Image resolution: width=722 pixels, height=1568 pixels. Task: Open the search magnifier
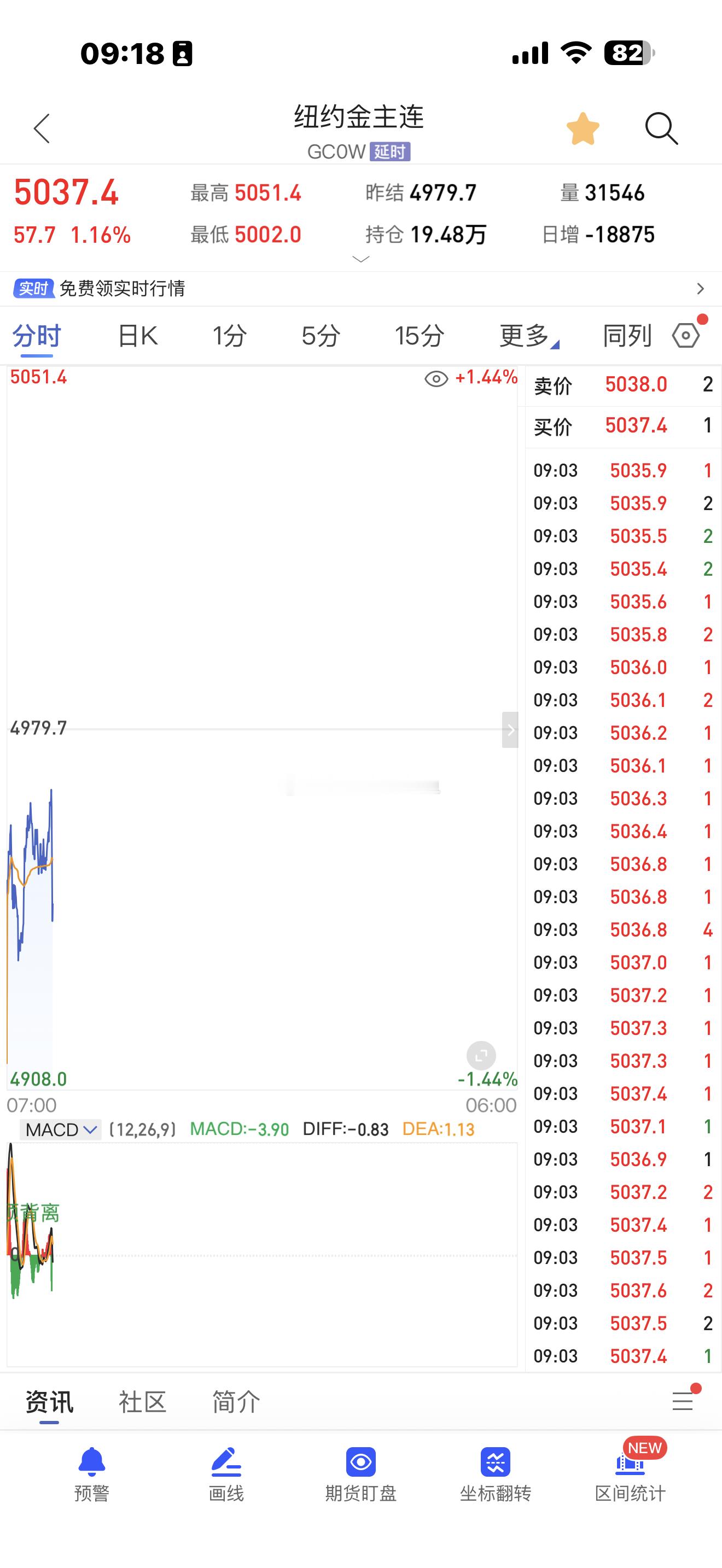(x=661, y=128)
